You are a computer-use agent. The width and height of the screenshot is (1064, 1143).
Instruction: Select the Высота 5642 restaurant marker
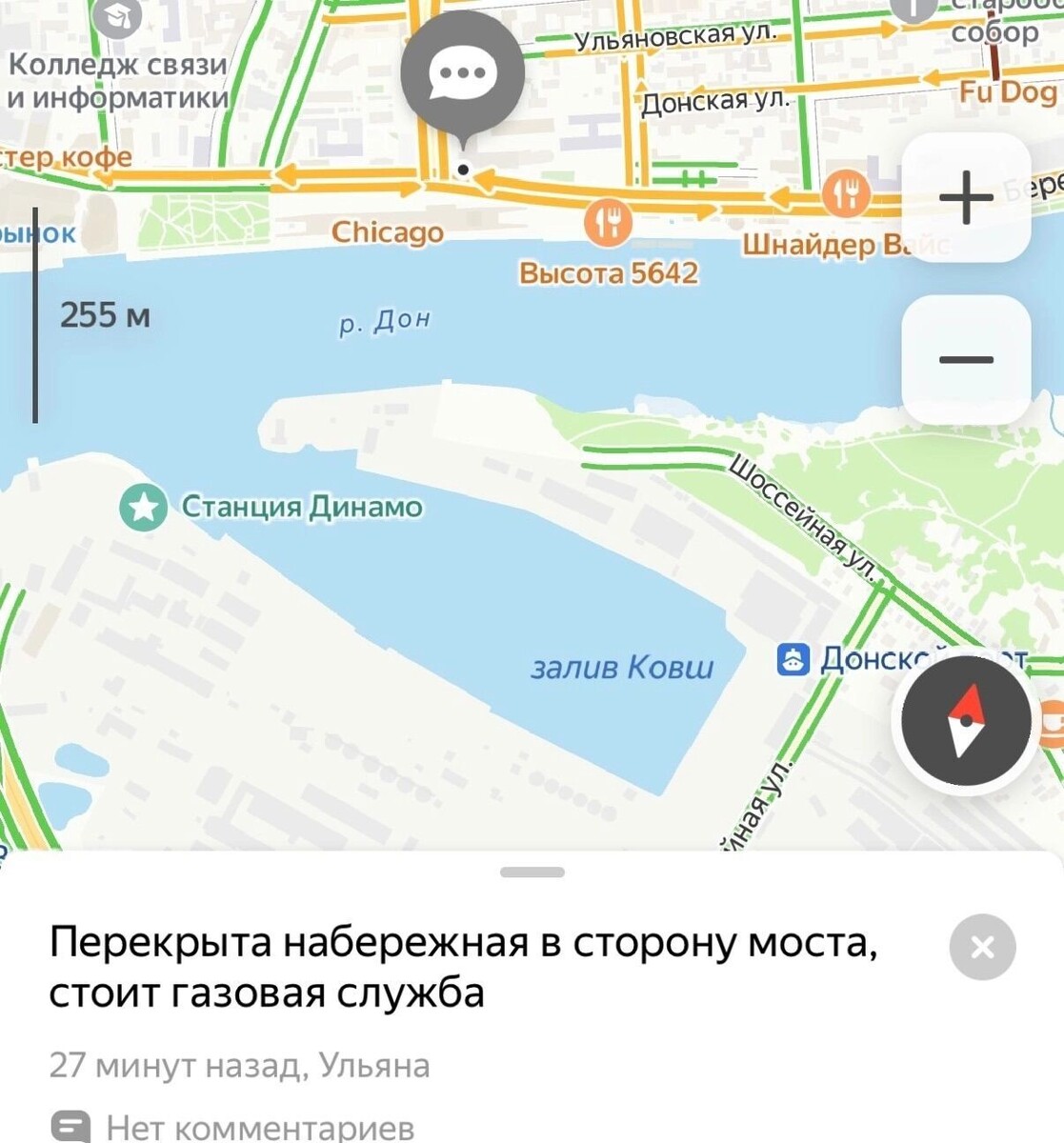pyautogui.click(x=609, y=221)
